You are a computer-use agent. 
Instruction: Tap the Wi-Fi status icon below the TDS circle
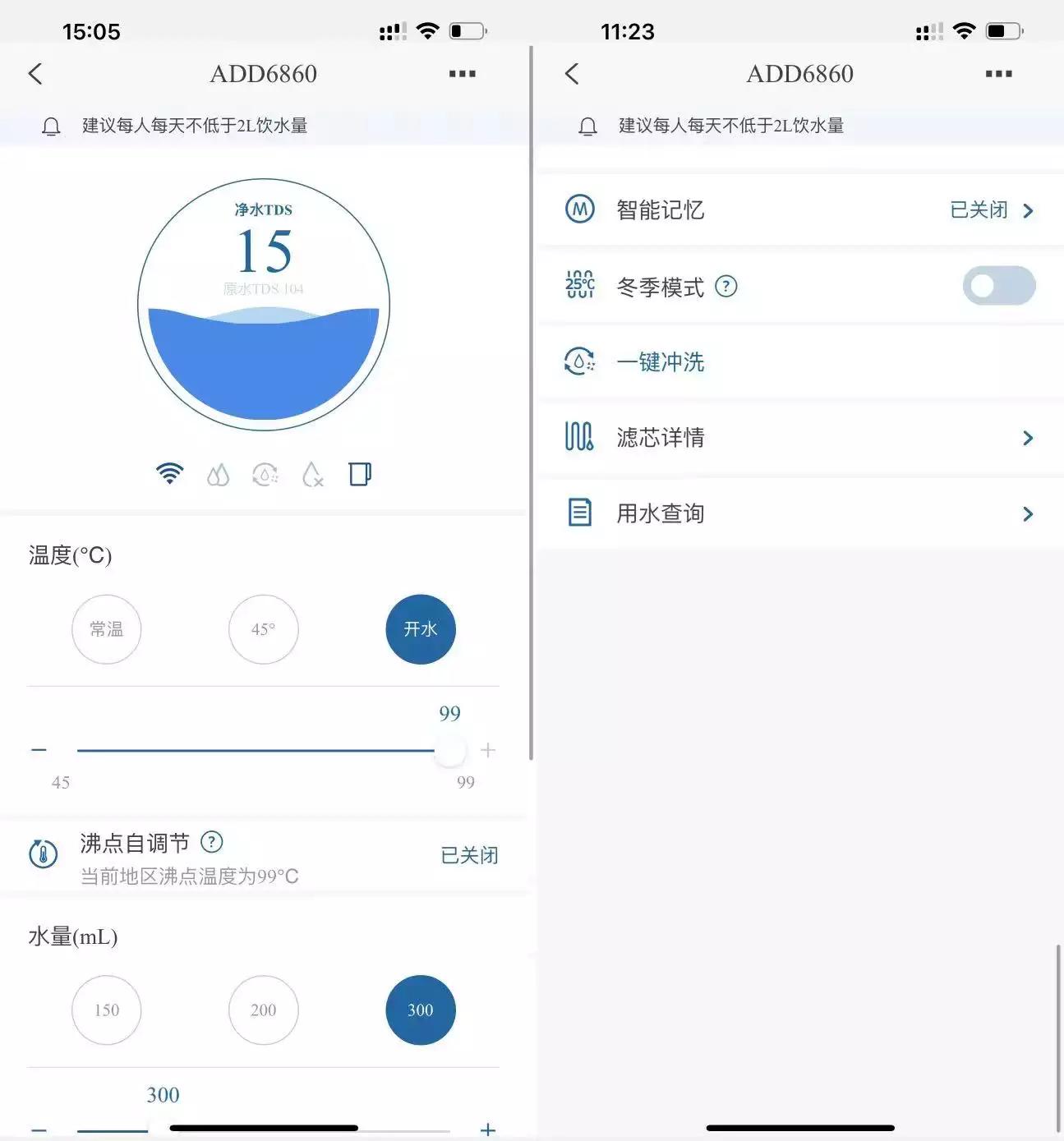tap(169, 474)
